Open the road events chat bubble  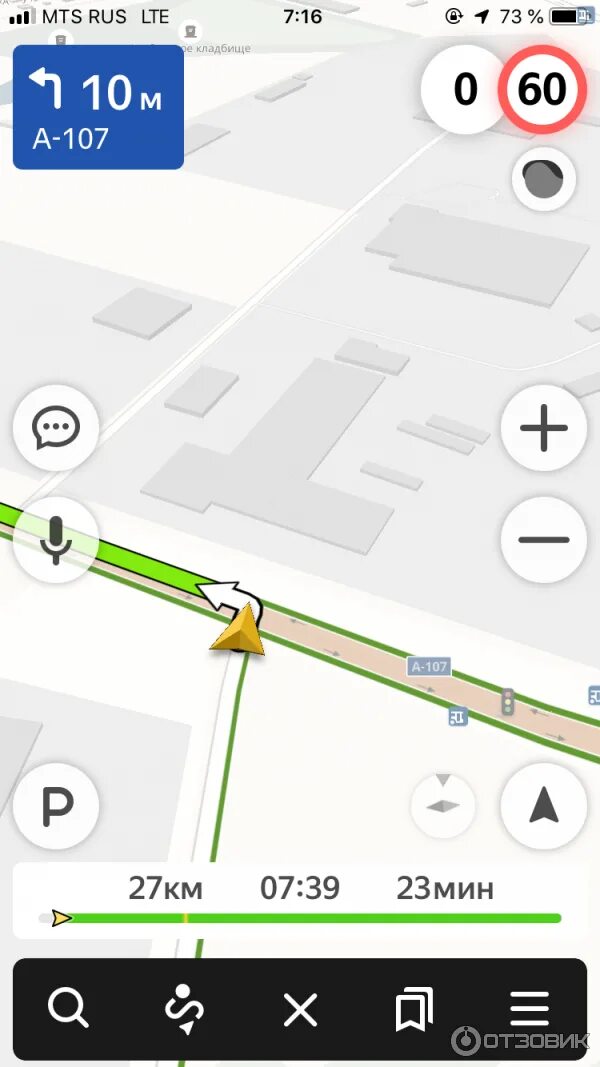click(56, 429)
